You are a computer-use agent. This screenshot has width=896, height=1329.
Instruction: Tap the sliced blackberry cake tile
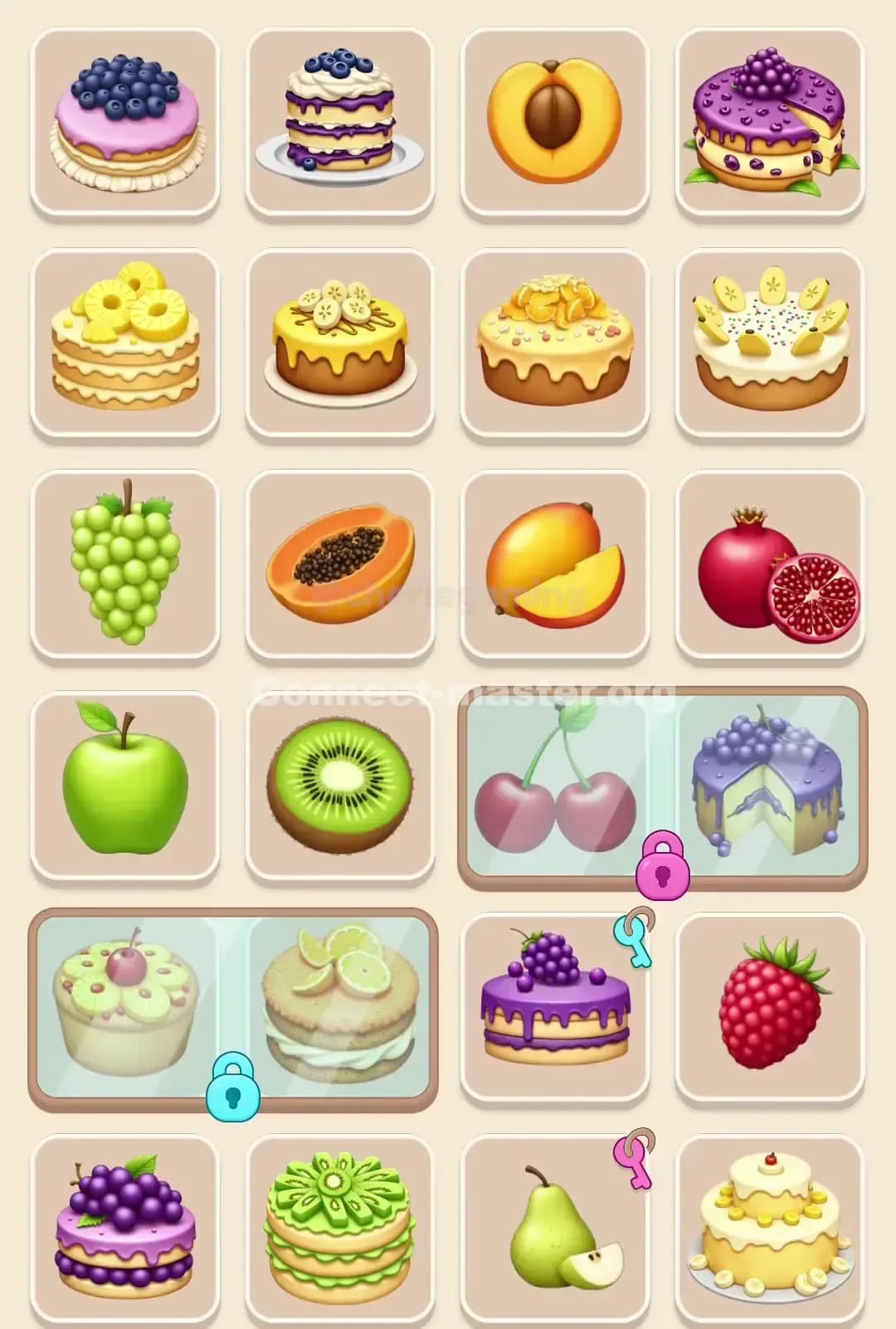point(769,122)
